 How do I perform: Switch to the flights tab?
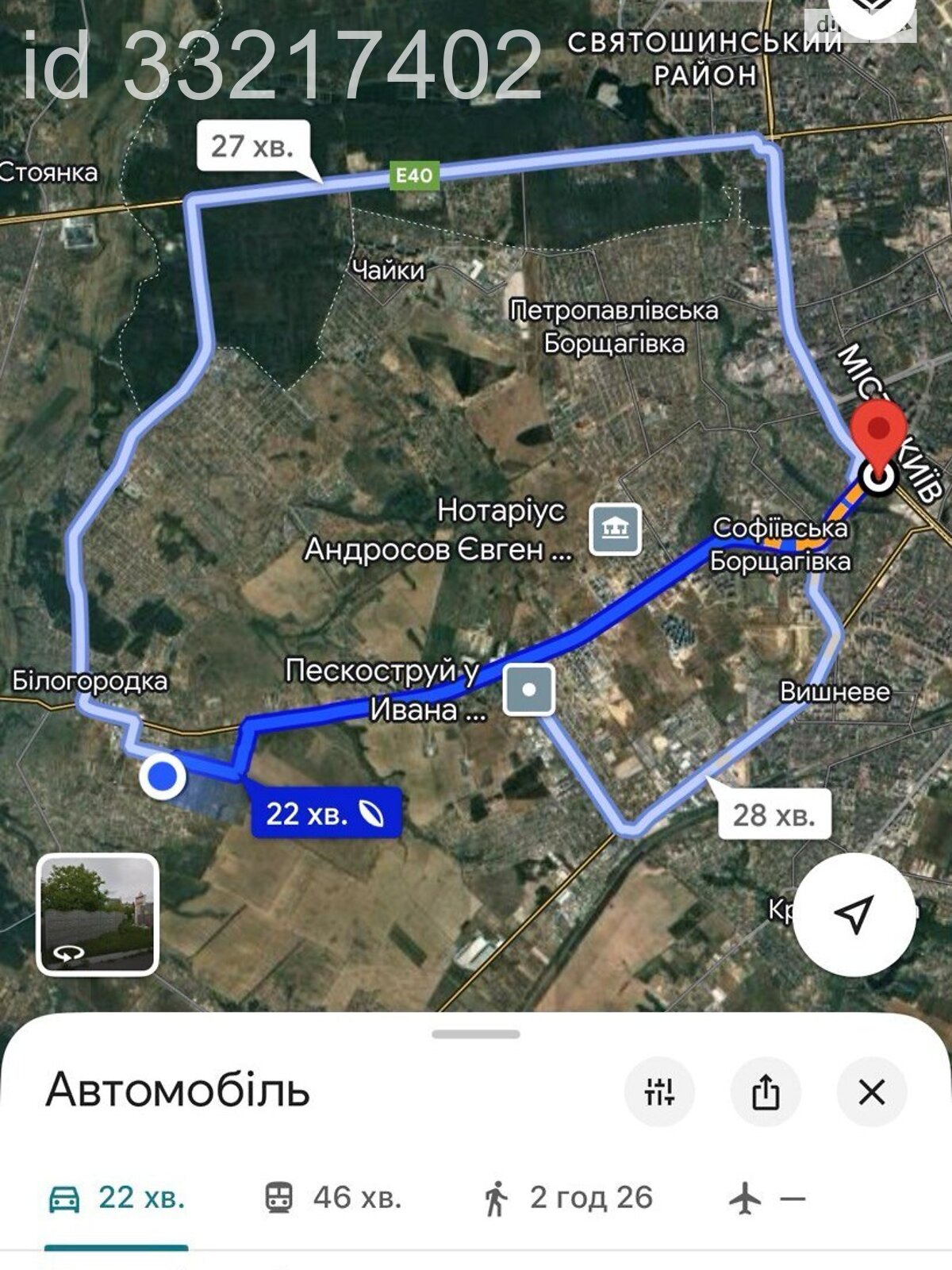click(x=766, y=1198)
